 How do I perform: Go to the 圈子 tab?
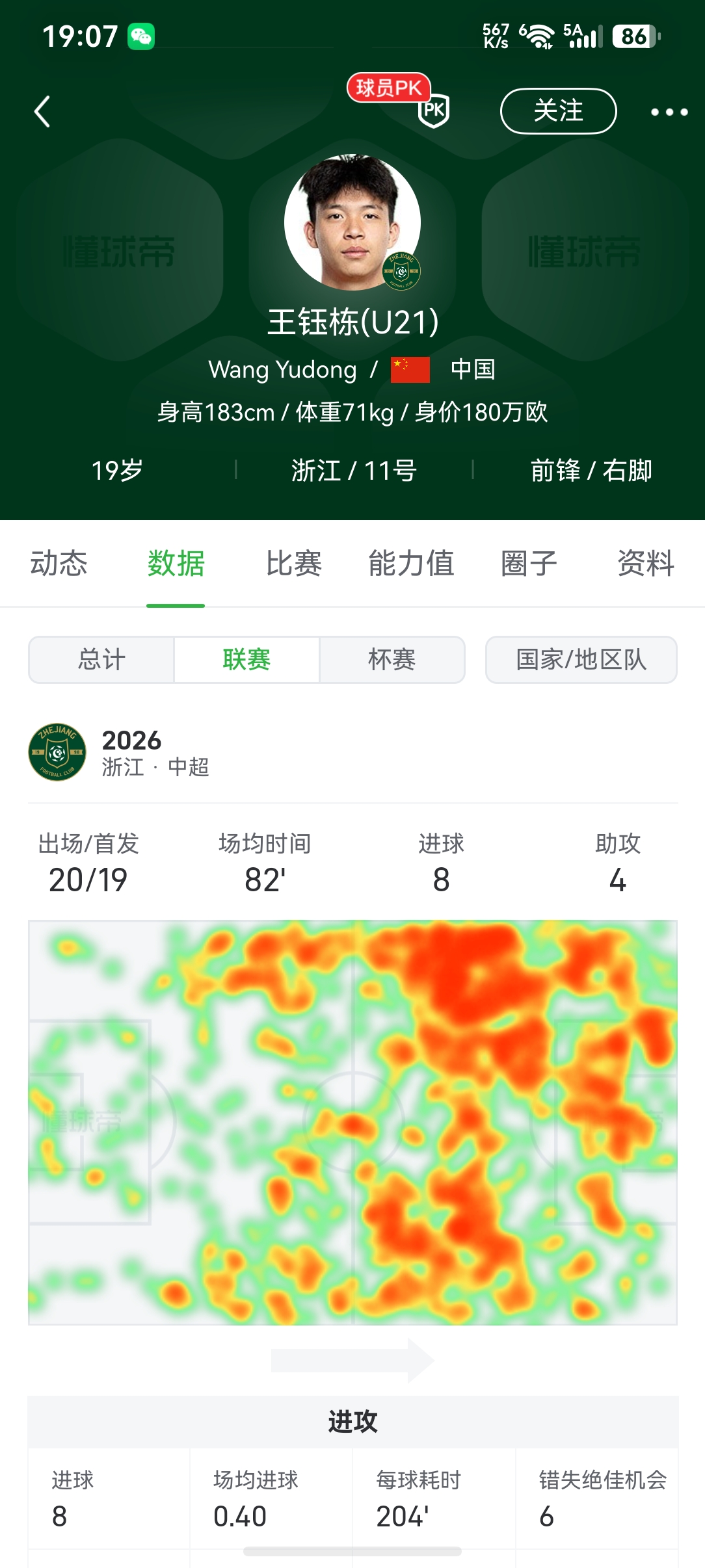point(529,563)
